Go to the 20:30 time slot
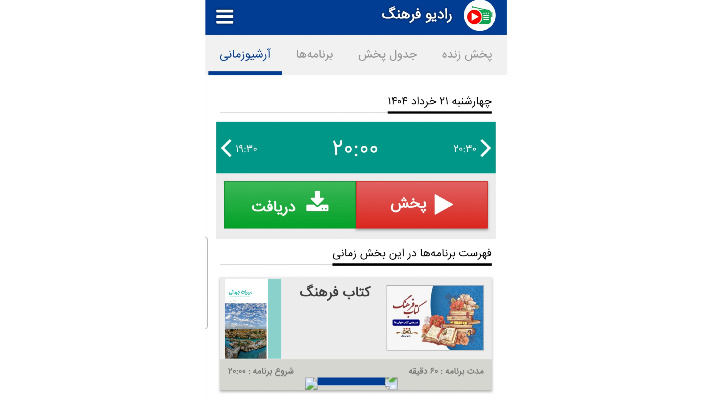The height and width of the screenshot is (400, 712). [x=472, y=148]
